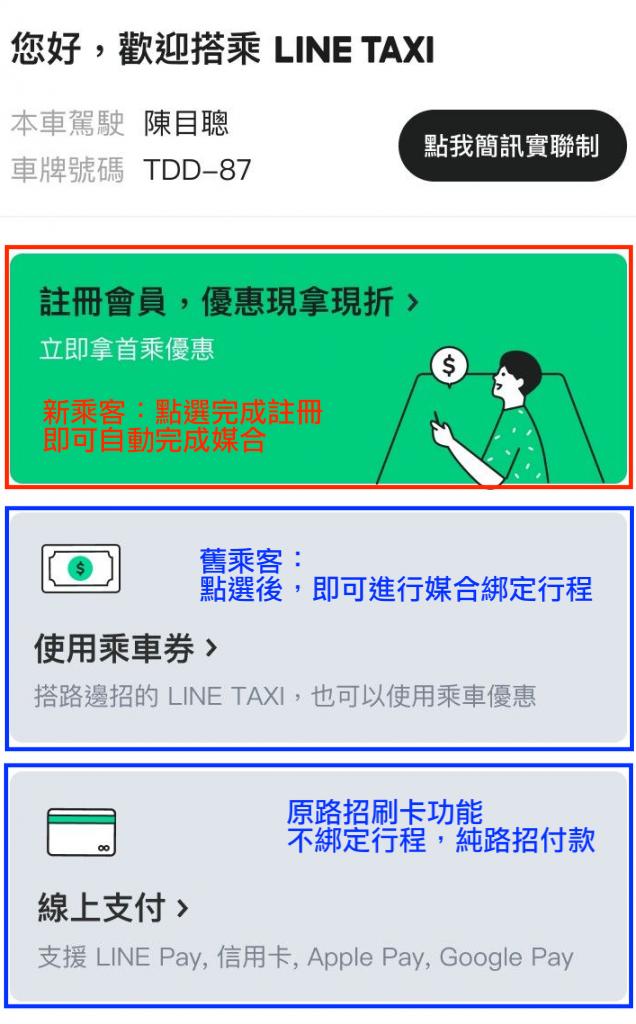Open the 使用乘車券 card

[319, 628]
